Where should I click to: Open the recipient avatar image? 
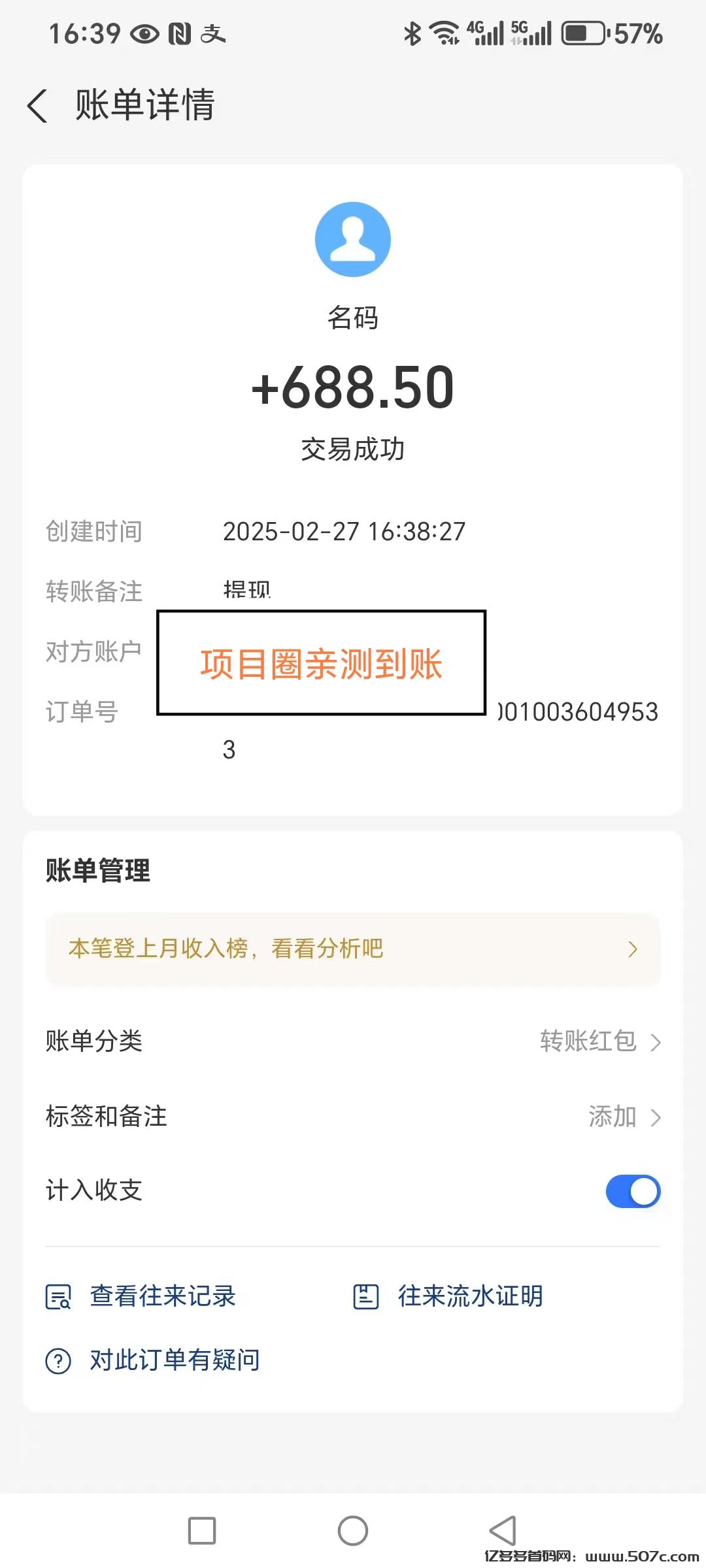click(353, 239)
